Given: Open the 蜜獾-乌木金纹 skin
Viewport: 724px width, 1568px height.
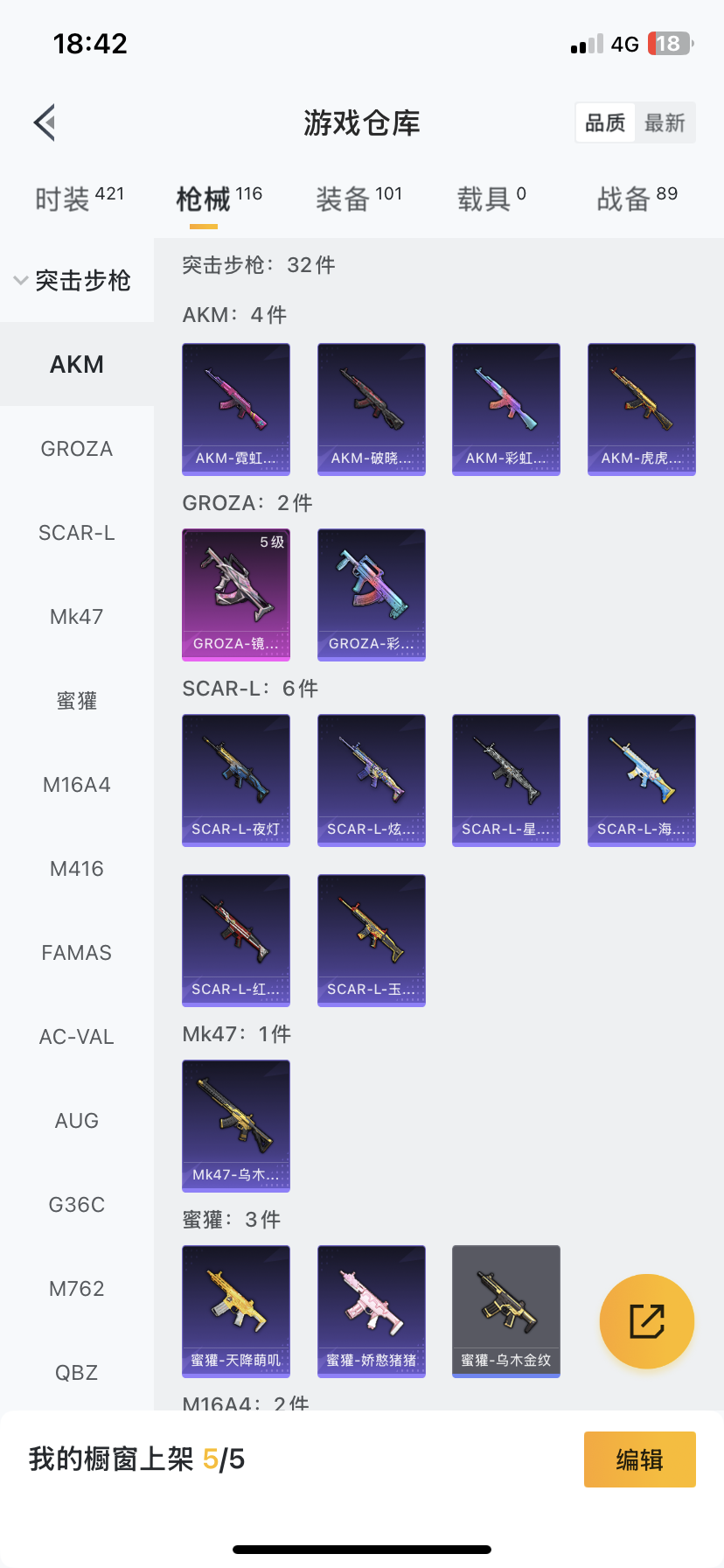Looking at the screenshot, I should (506, 1311).
